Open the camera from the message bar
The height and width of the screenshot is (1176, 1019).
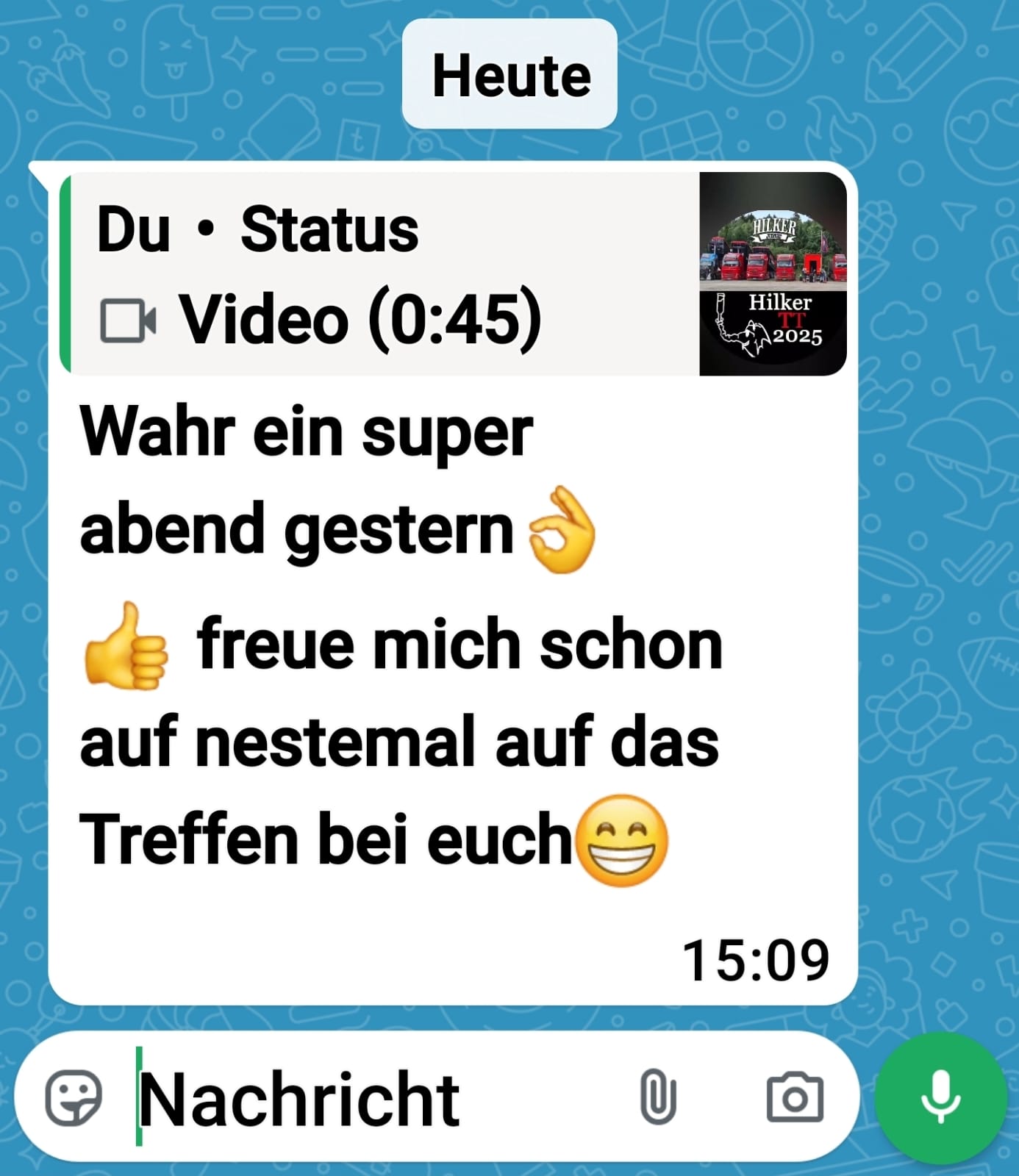(795, 1097)
